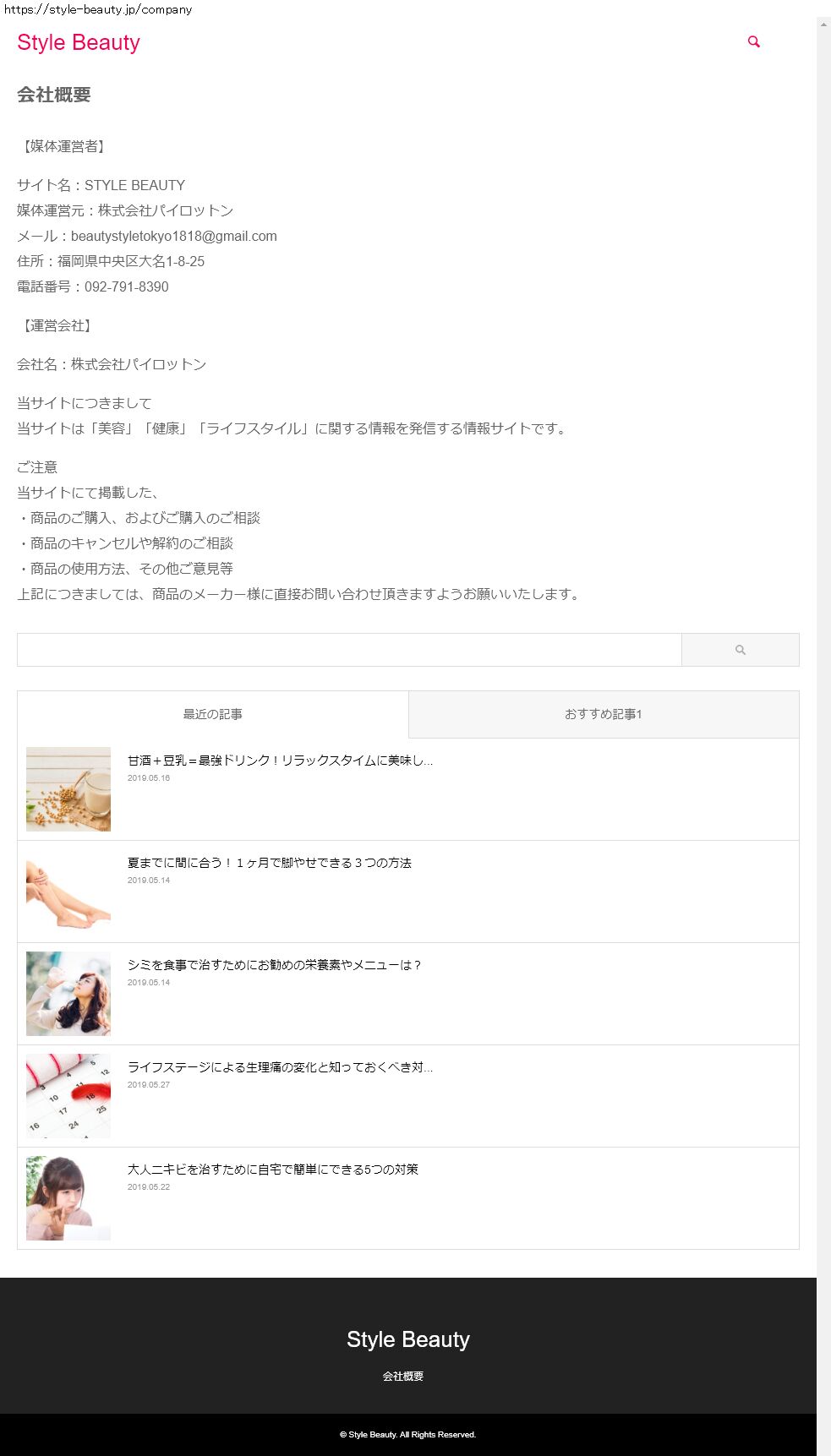
Task: Tap the Style Beauty footer logo link
Action: pyautogui.click(x=407, y=1339)
